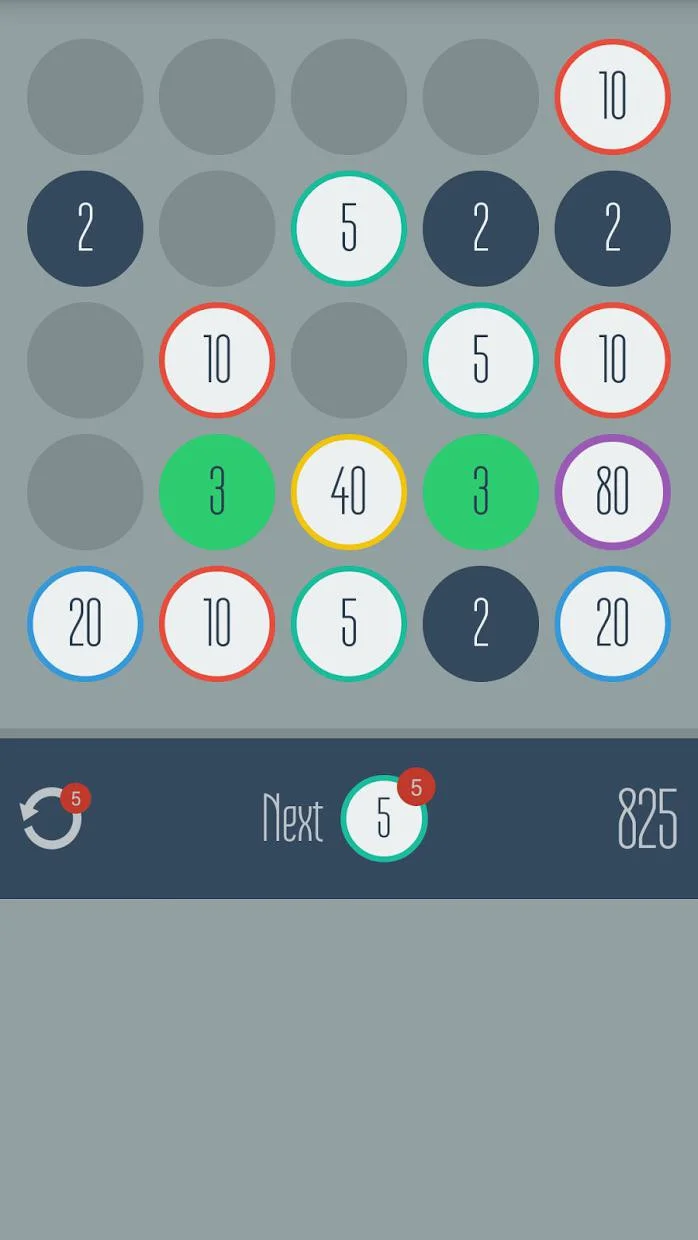This screenshot has width=698, height=1240.
Task: Tap the undo icon with 5 badge
Action: (x=52, y=818)
